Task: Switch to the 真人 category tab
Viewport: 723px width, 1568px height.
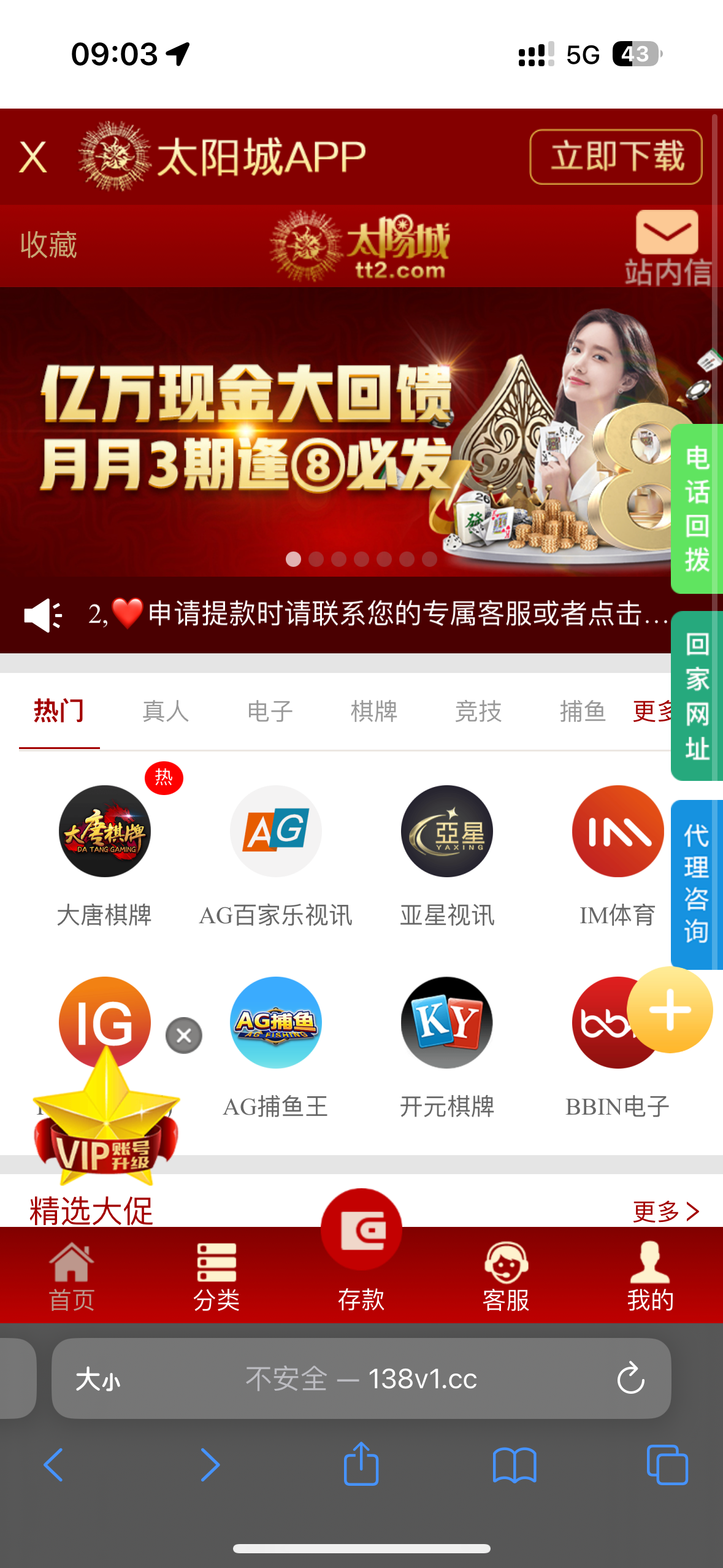Action: point(166,712)
